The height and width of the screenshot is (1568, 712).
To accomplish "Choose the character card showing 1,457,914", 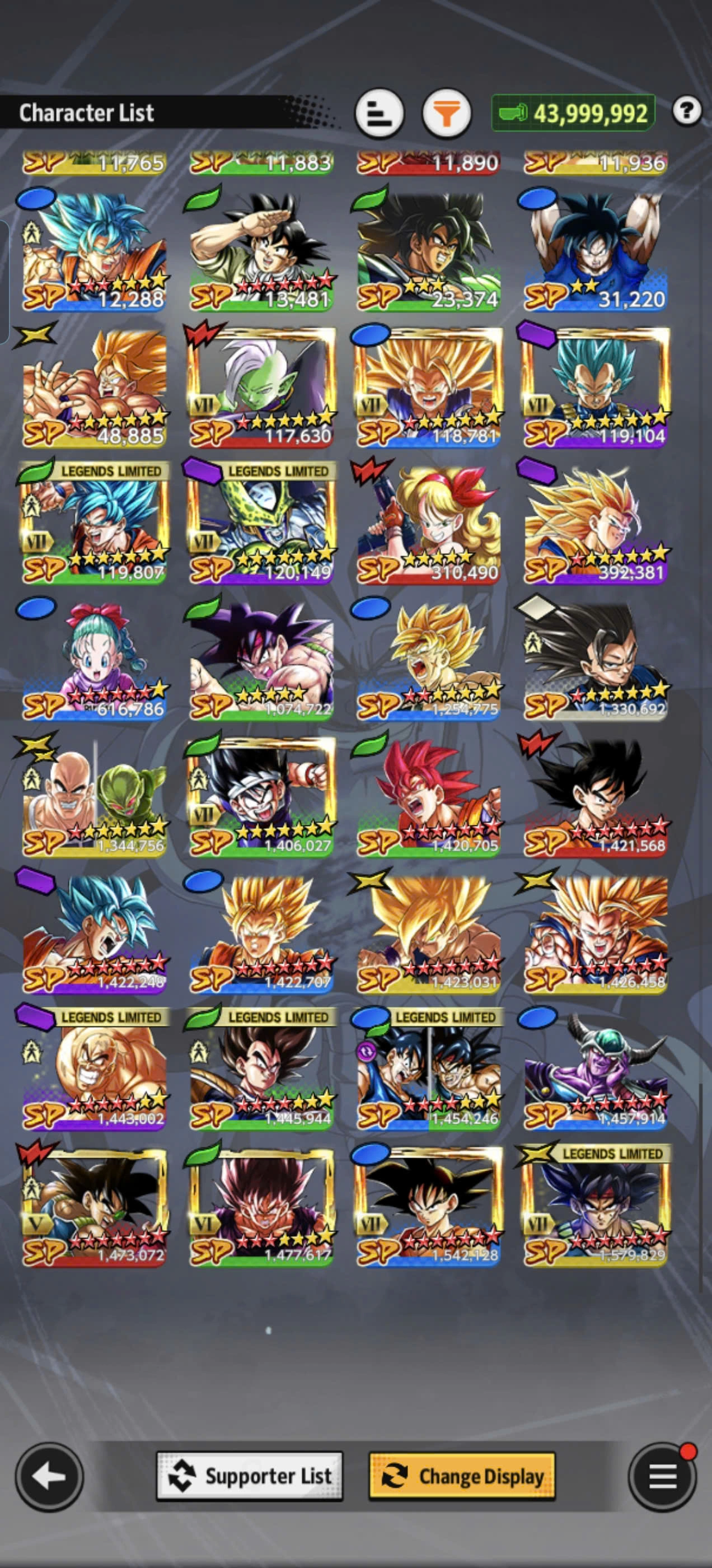I will [x=596, y=1070].
